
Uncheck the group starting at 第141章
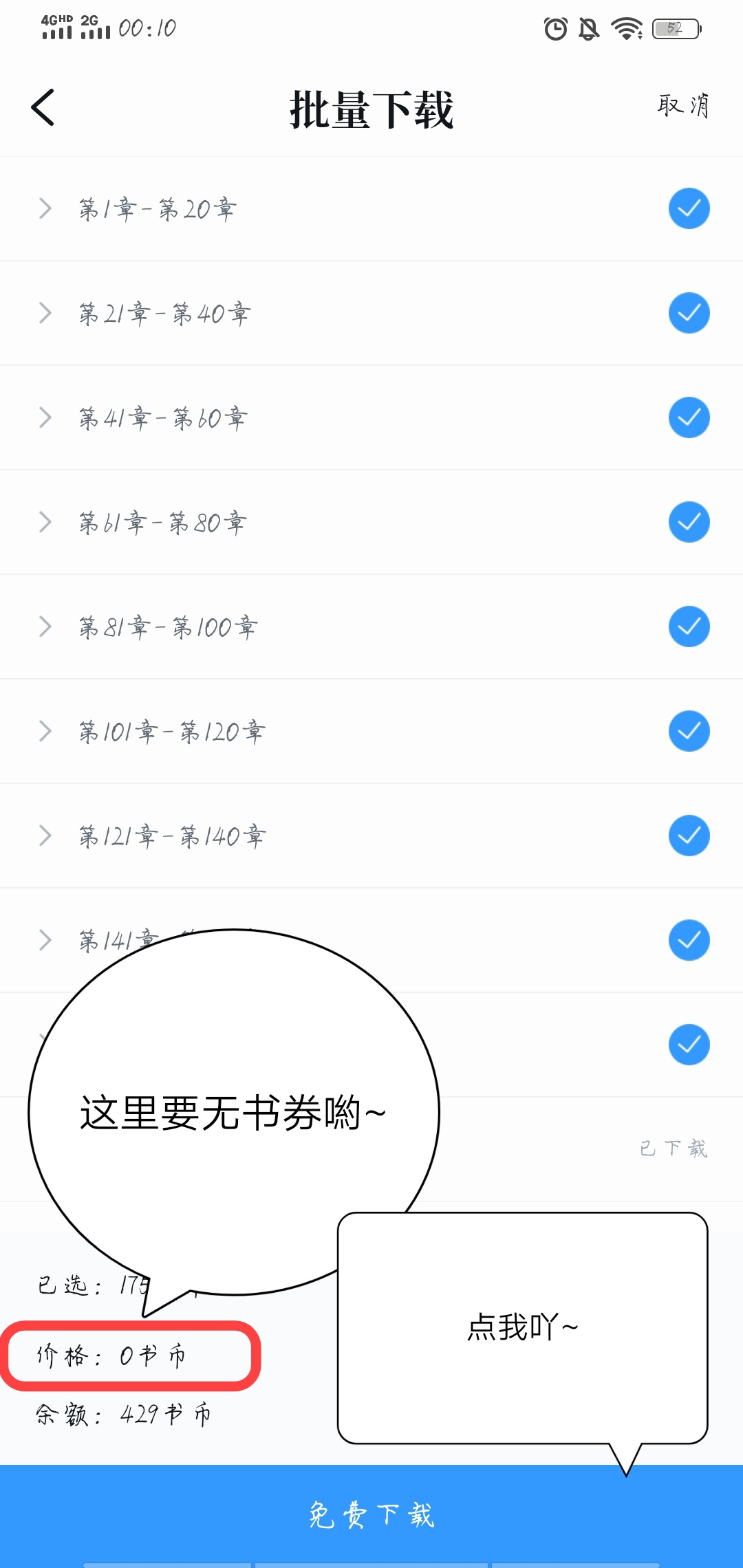(x=689, y=940)
